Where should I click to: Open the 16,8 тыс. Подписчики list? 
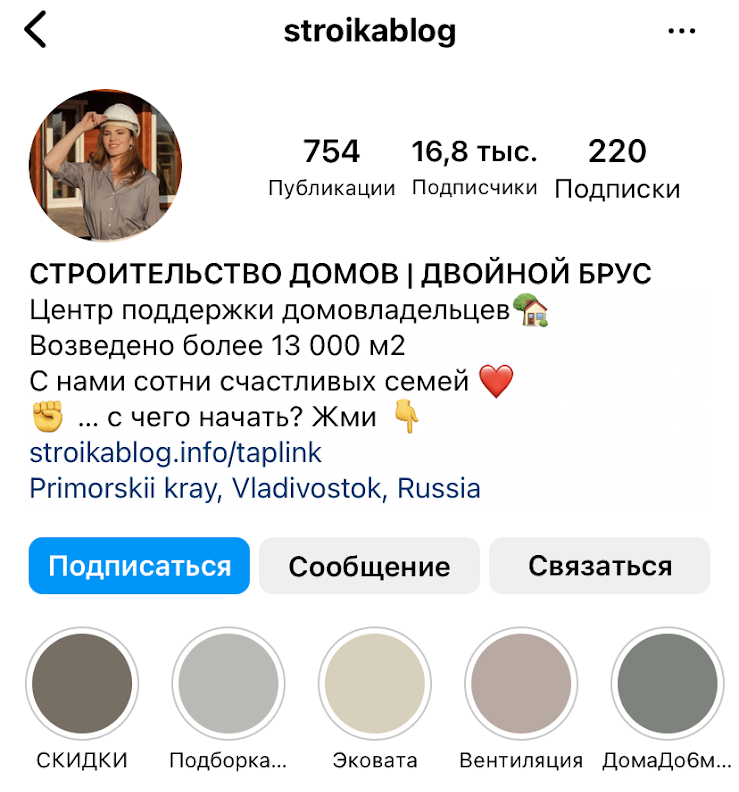pos(474,167)
